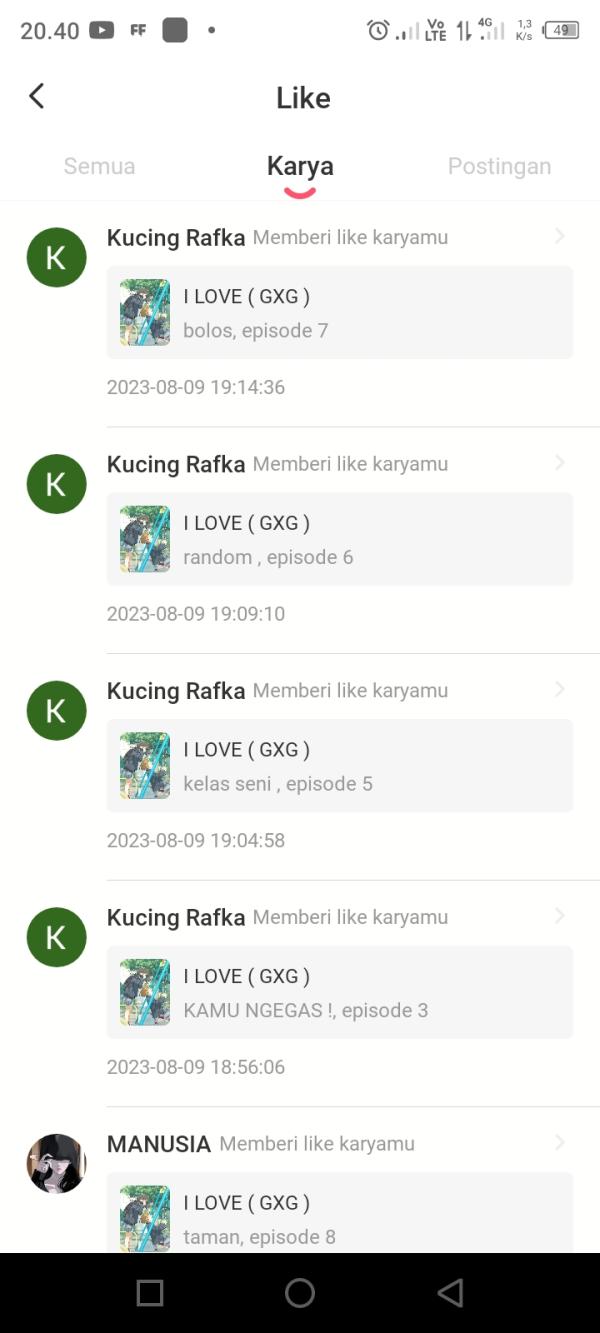Open the I LOVE (GXG) bolos, episode 7 card

click(x=339, y=312)
